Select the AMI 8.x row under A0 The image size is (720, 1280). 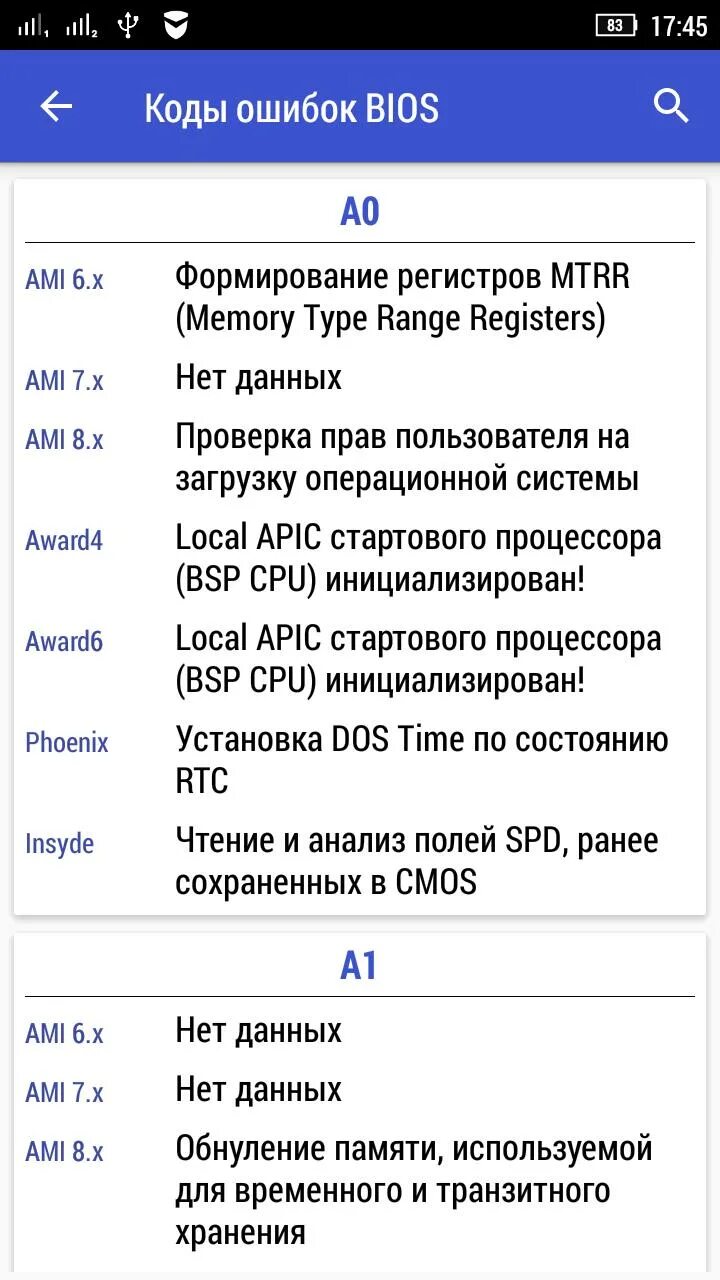tap(64, 440)
